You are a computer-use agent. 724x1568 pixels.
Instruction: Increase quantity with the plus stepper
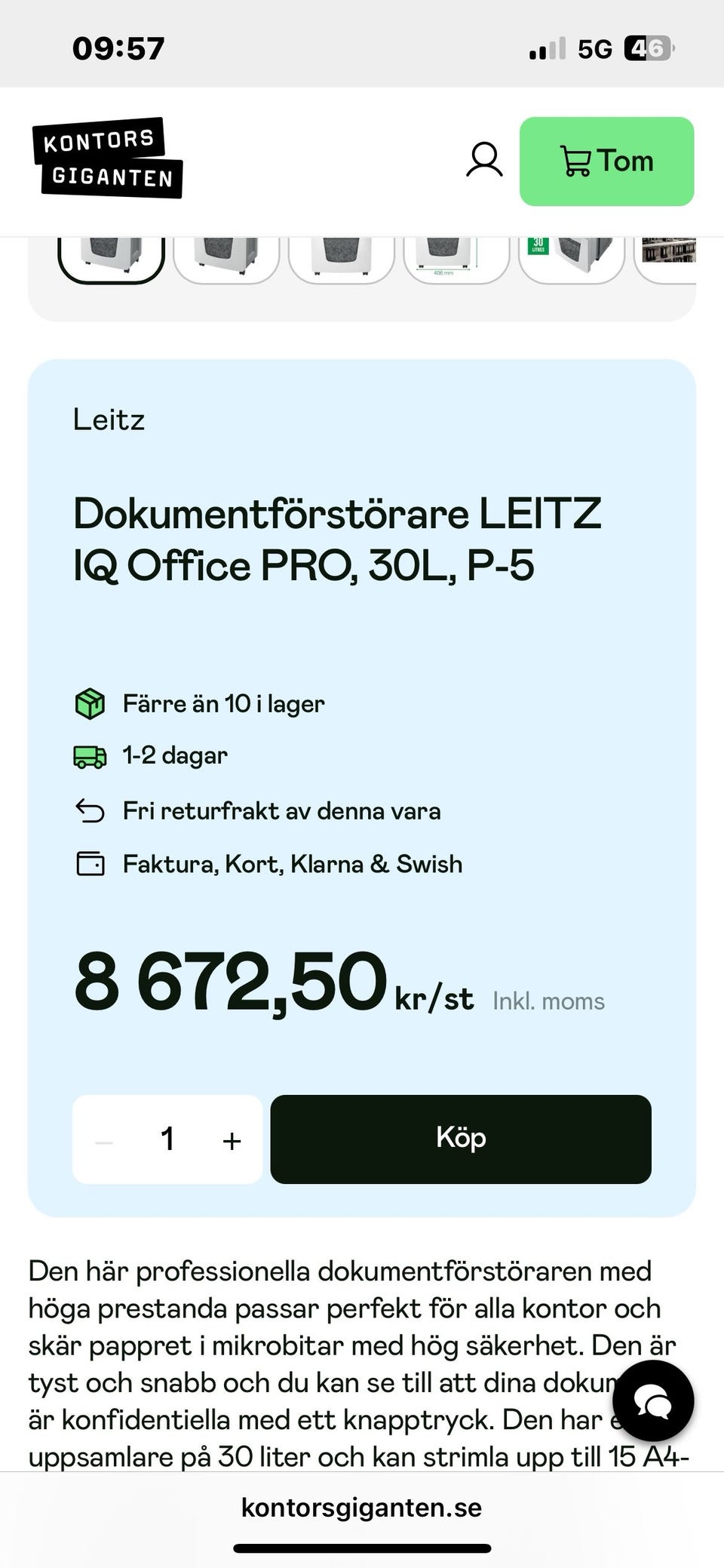231,1139
